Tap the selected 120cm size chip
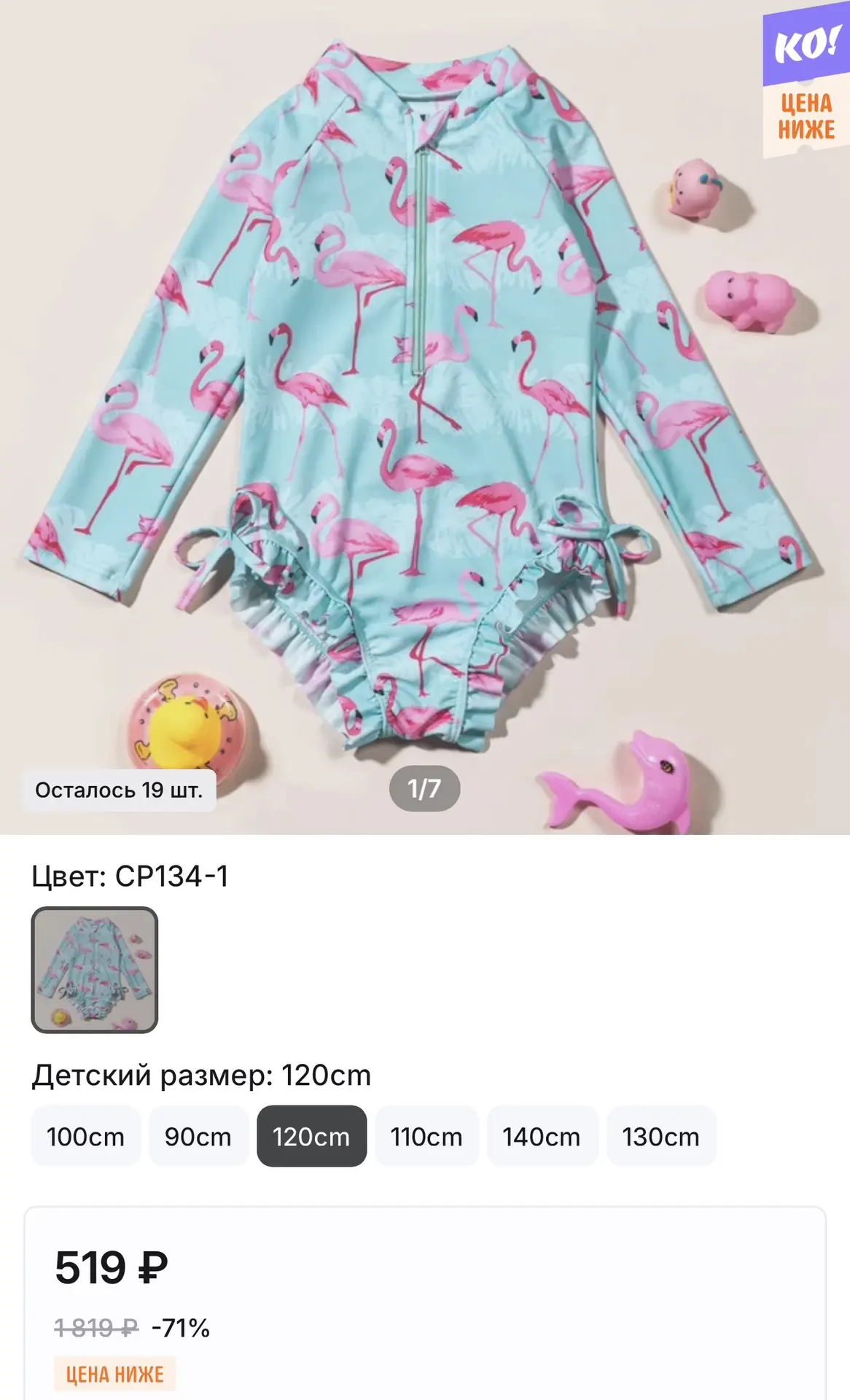Screen dimensions: 850x1400 pyautogui.click(x=311, y=1136)
